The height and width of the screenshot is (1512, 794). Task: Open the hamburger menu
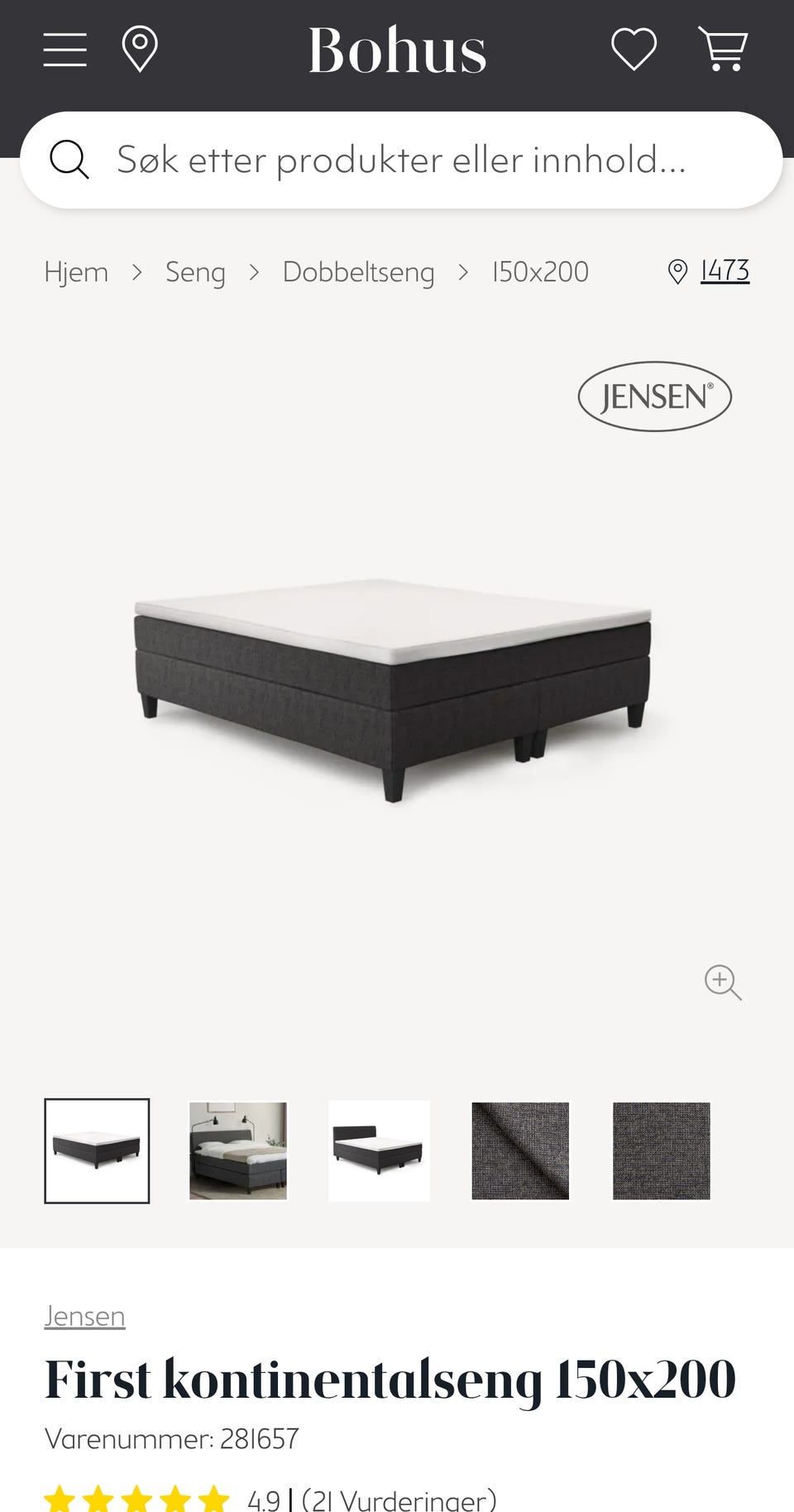pos(65,50)
